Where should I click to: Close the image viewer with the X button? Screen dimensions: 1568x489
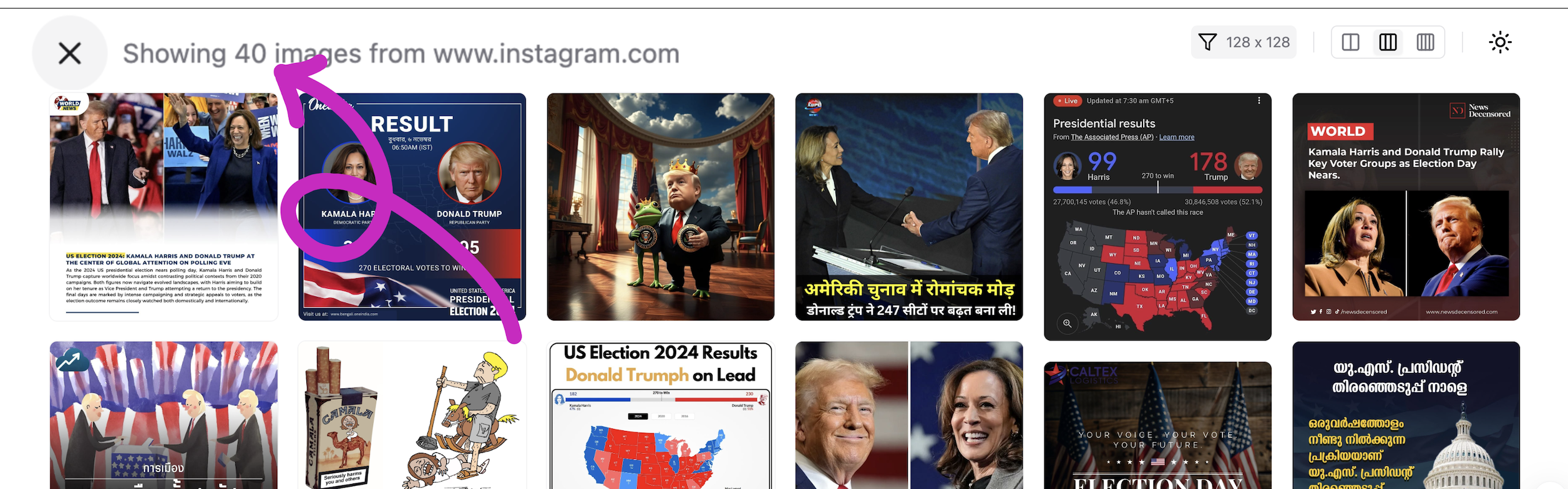tap(69, 53)
